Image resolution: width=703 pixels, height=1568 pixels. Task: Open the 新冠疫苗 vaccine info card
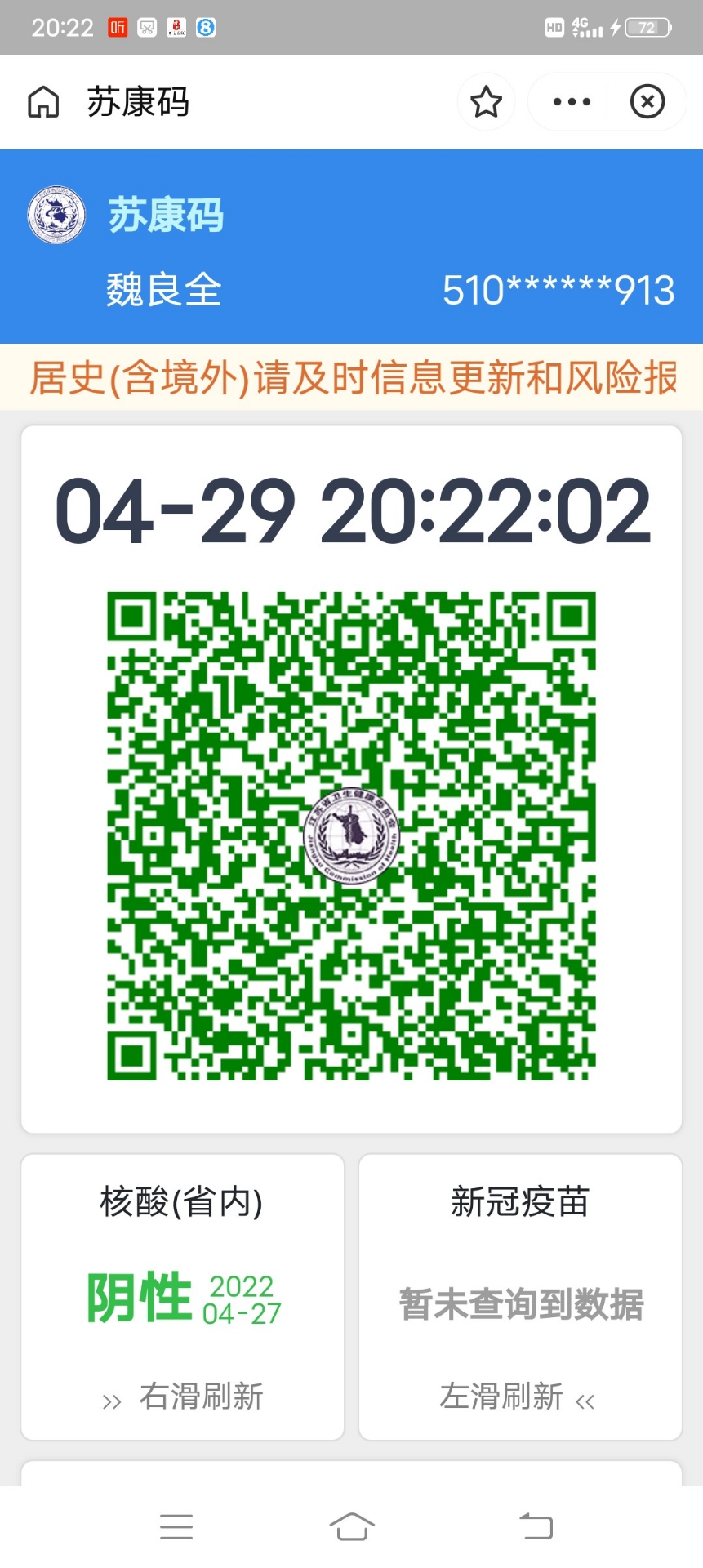[520, 1296]
